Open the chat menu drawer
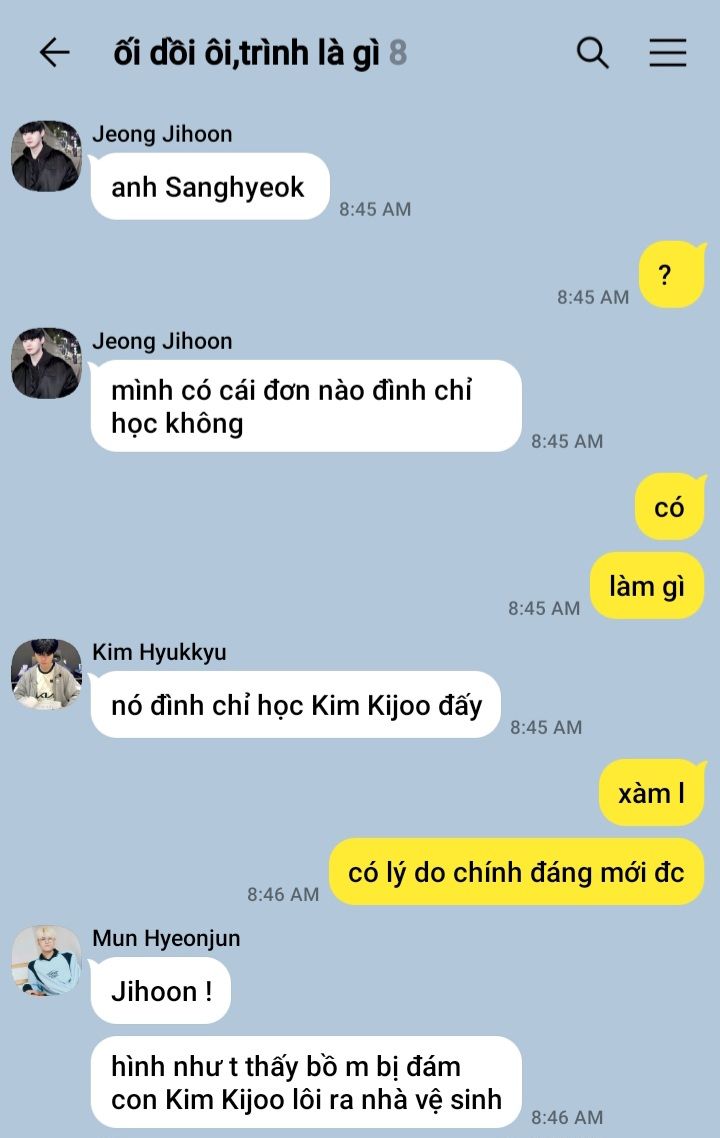The width and height of the screenshot is (720, 1138). point(668,53)
